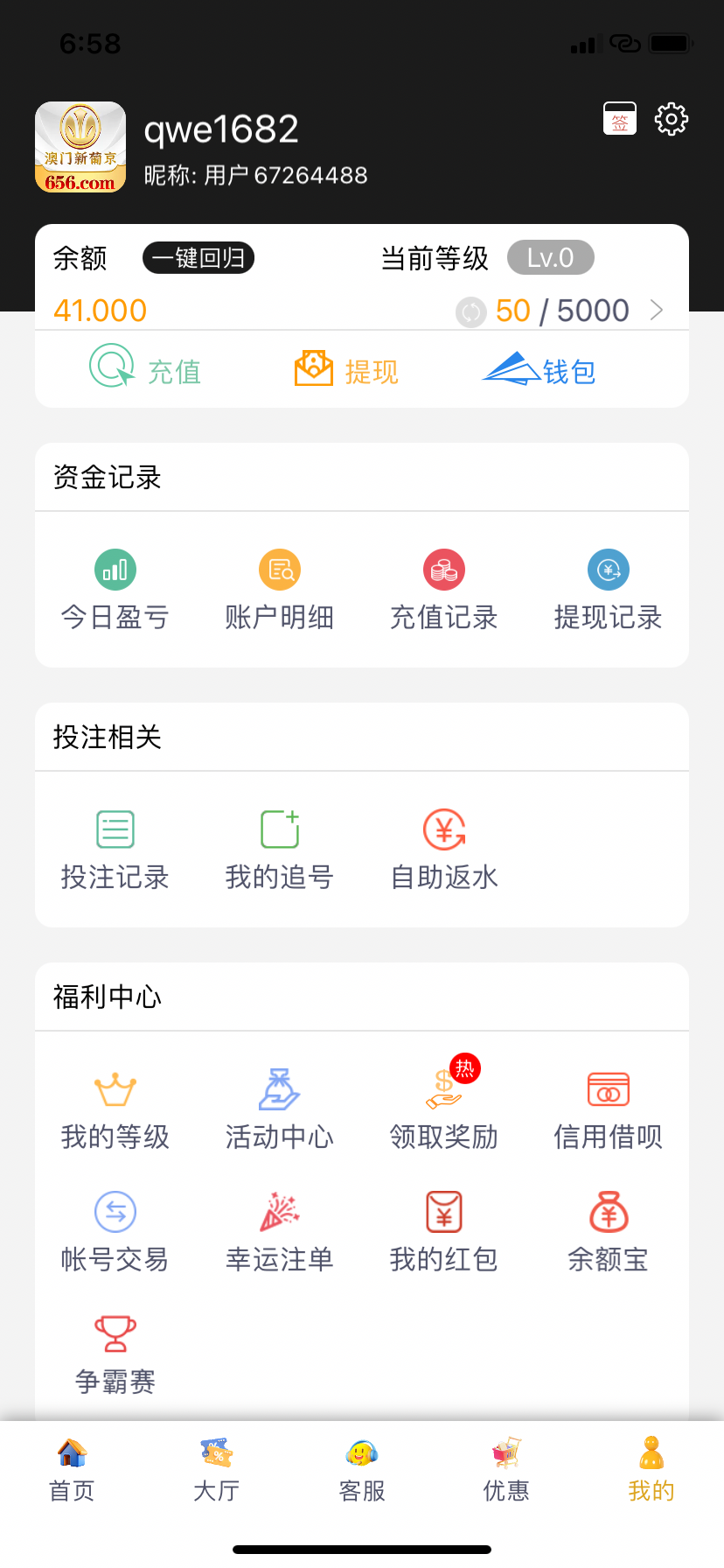Open 提现 to withdraw funds

[347, 369]
